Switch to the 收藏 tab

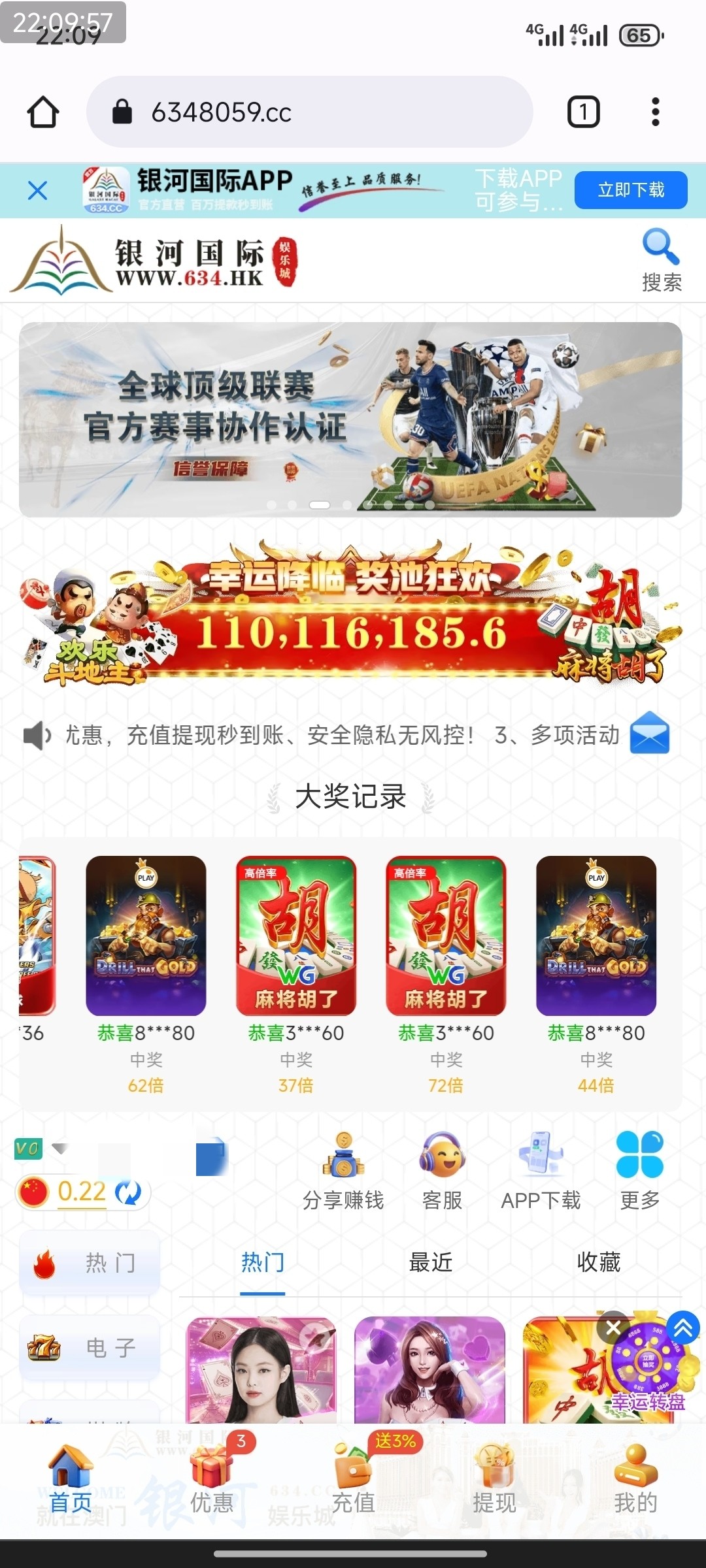[x=599, y=1262]
